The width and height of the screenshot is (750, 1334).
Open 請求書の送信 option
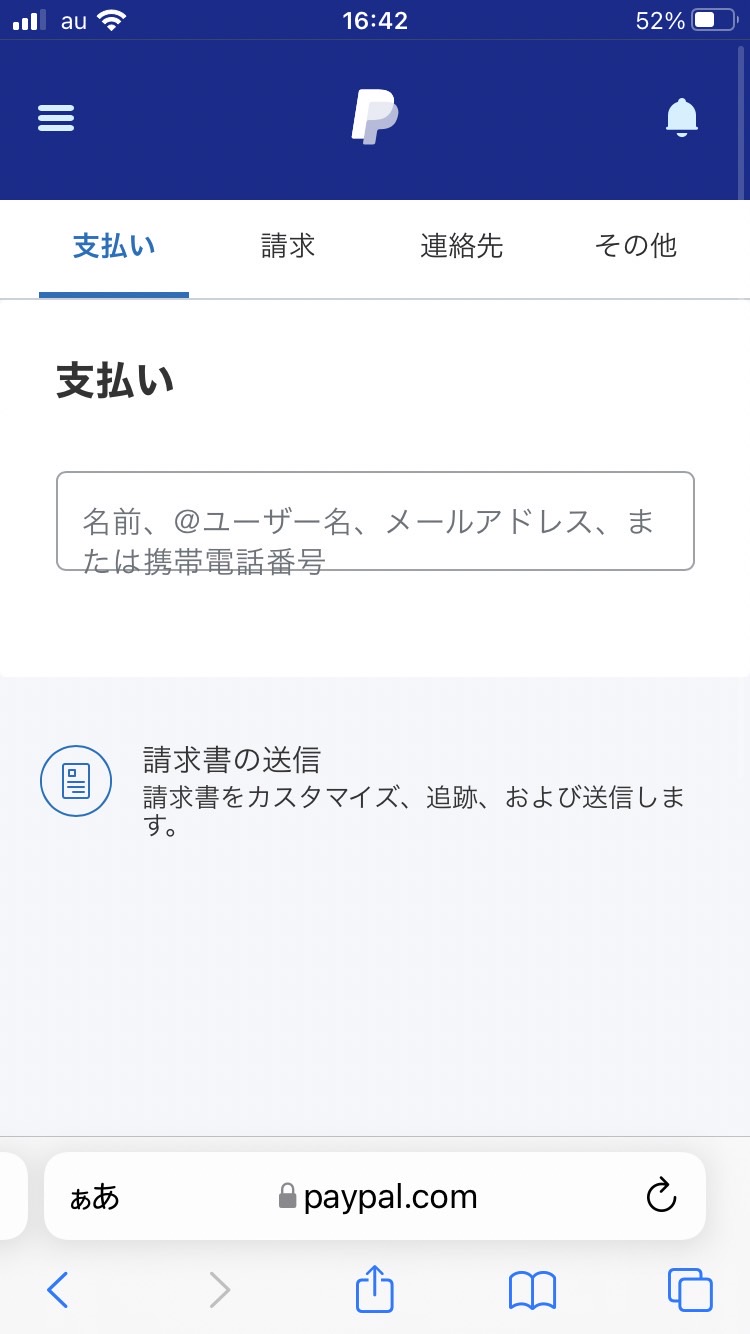pyautogui.click(x=375, y=783)
